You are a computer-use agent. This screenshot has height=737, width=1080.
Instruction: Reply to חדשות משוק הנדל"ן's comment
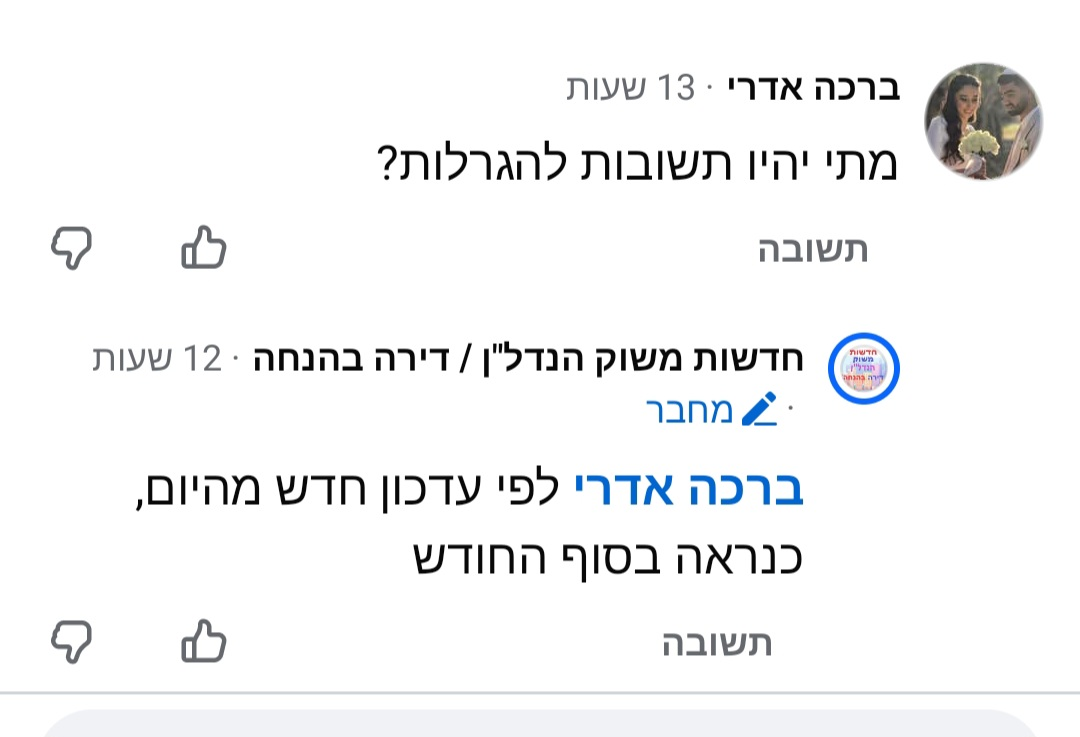tap(717, 644)
